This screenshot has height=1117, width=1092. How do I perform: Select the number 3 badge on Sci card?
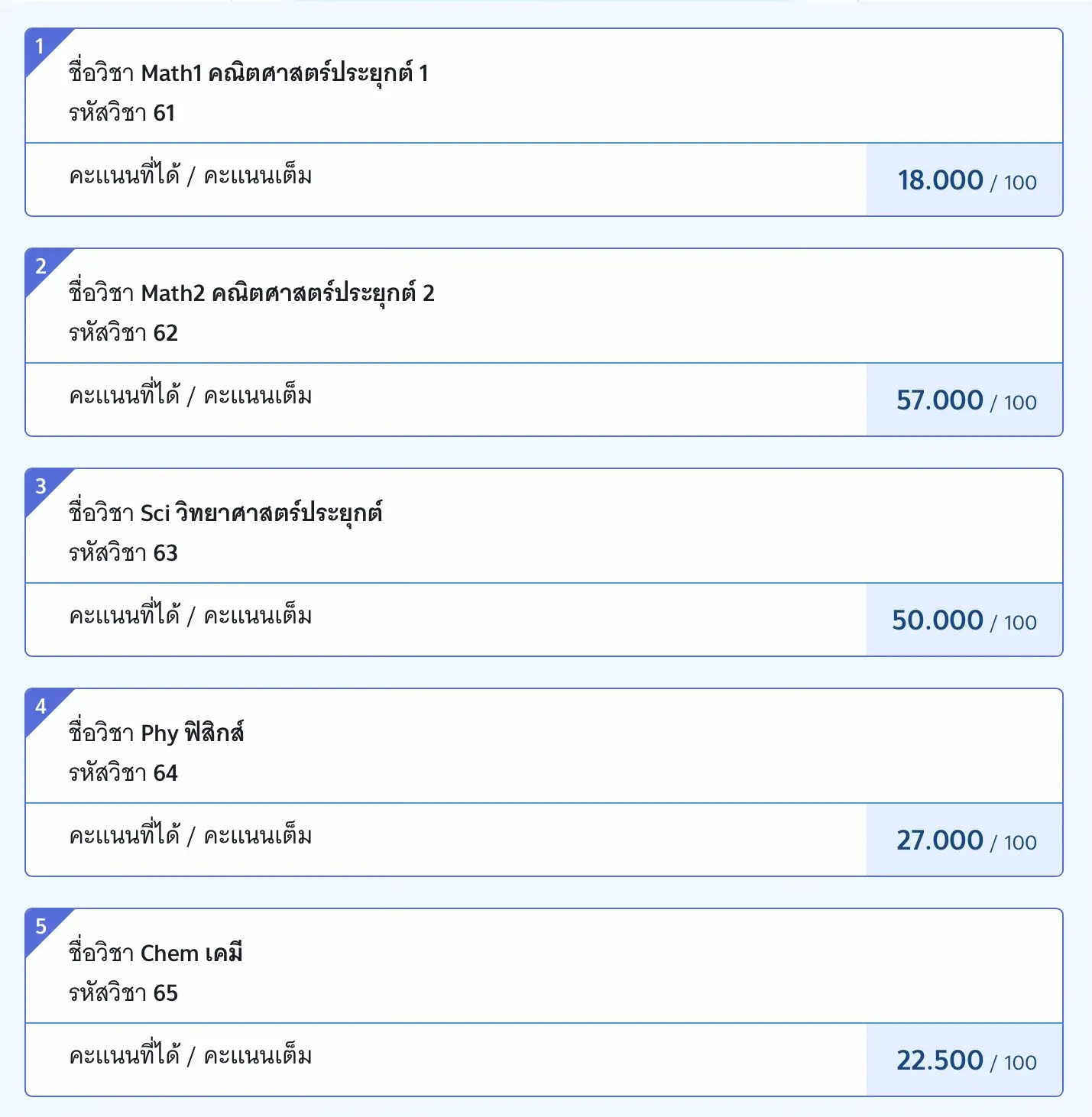[40, 487]
